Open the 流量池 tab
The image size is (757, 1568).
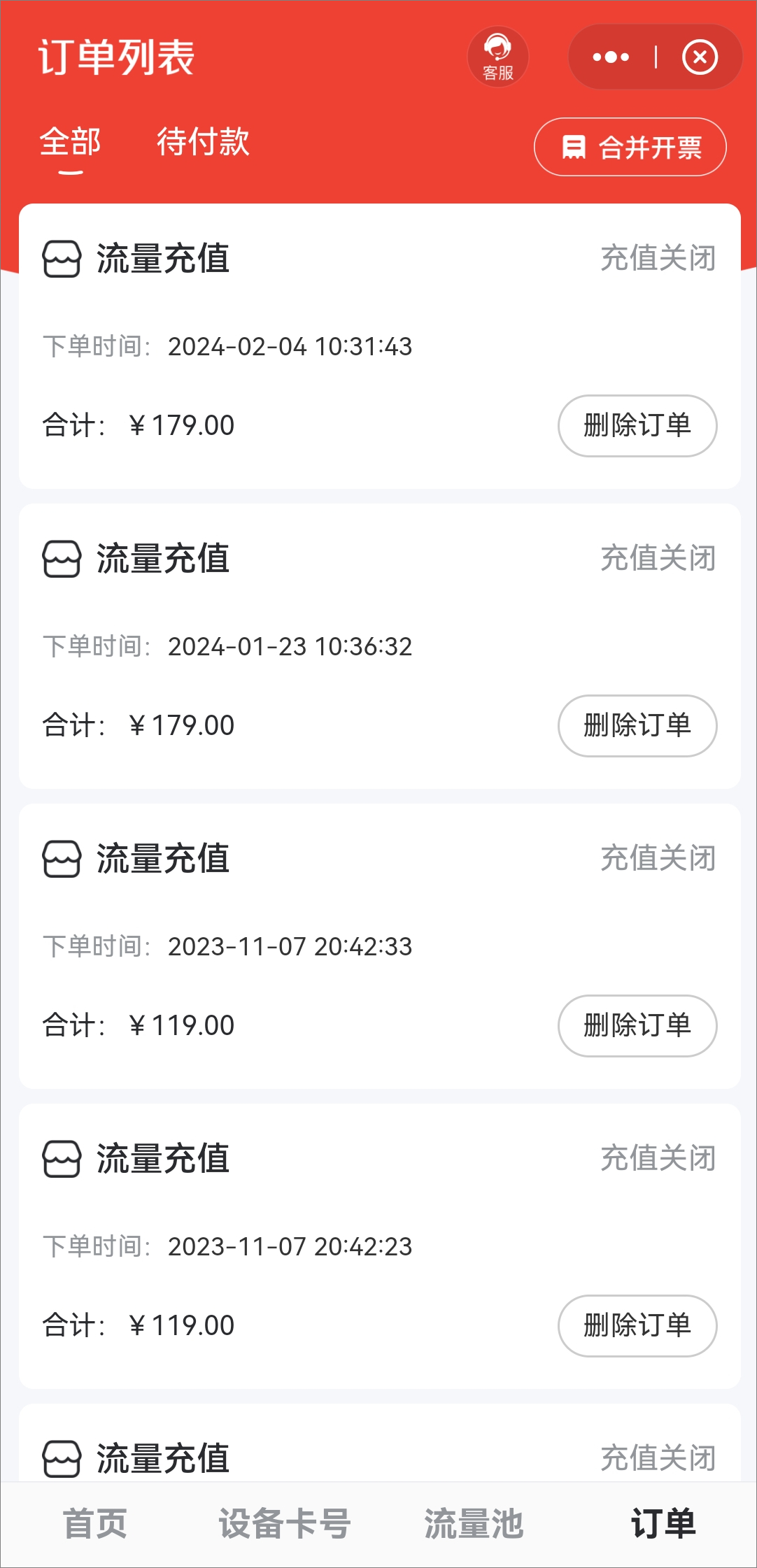point(474,1524)
